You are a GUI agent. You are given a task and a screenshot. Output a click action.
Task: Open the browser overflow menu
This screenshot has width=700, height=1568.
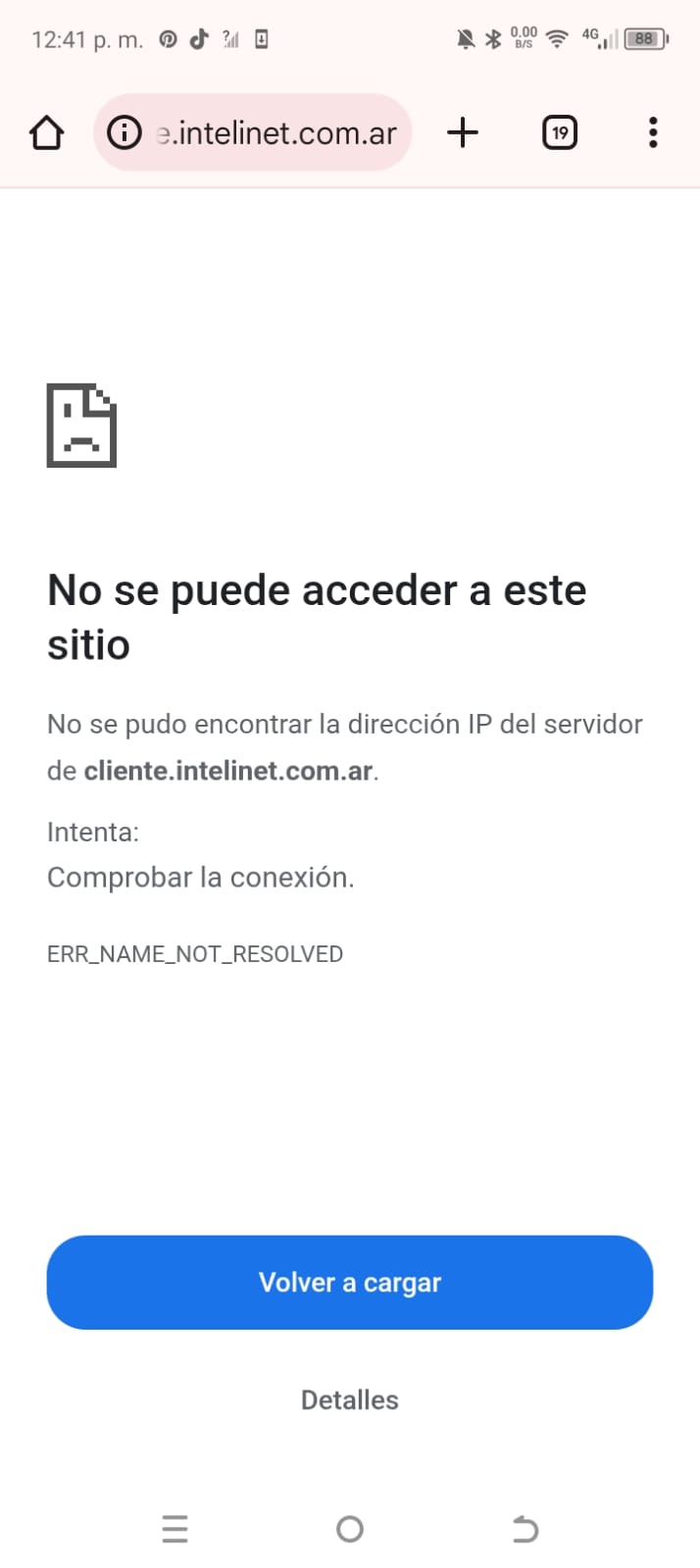(x=653, y=132)
